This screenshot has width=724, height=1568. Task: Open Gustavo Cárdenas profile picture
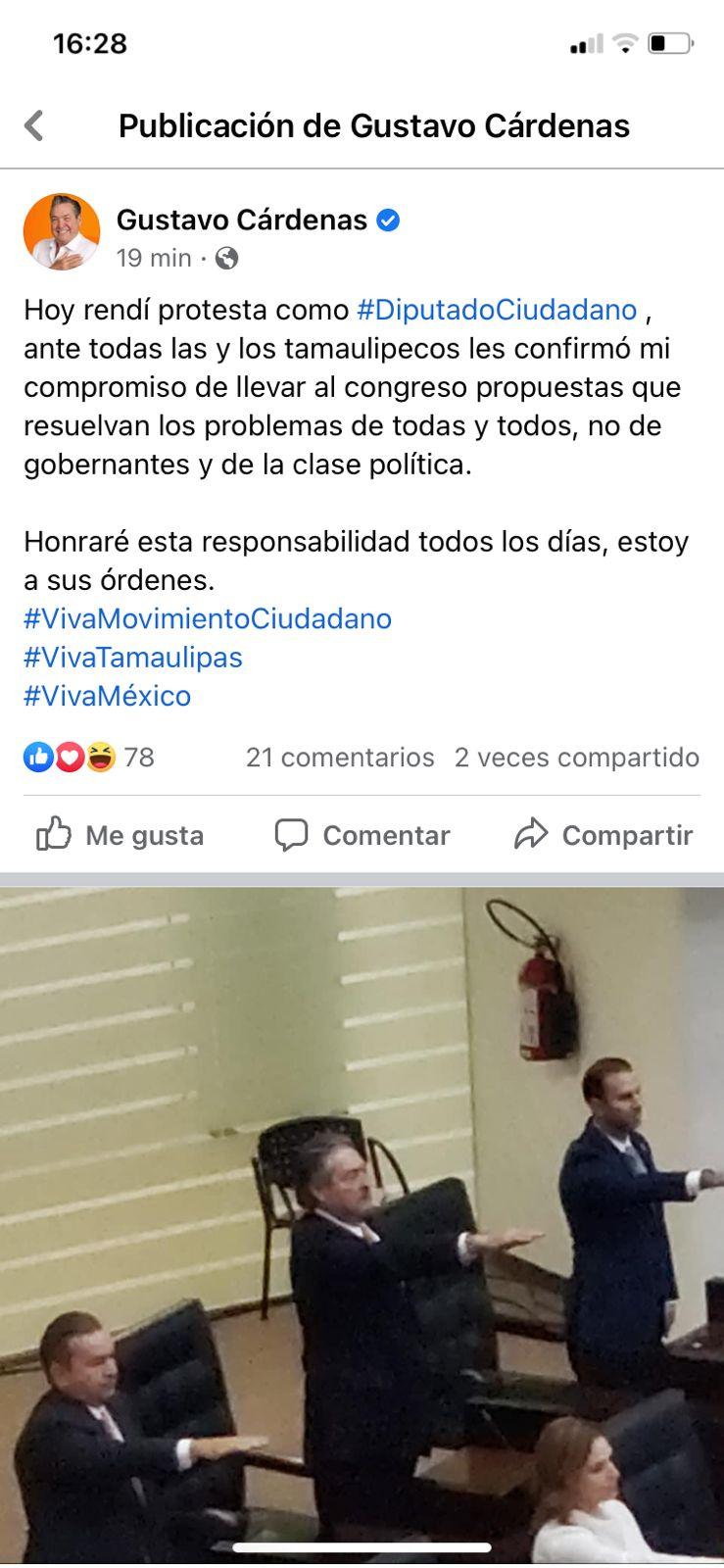click(x=62, y=231)
